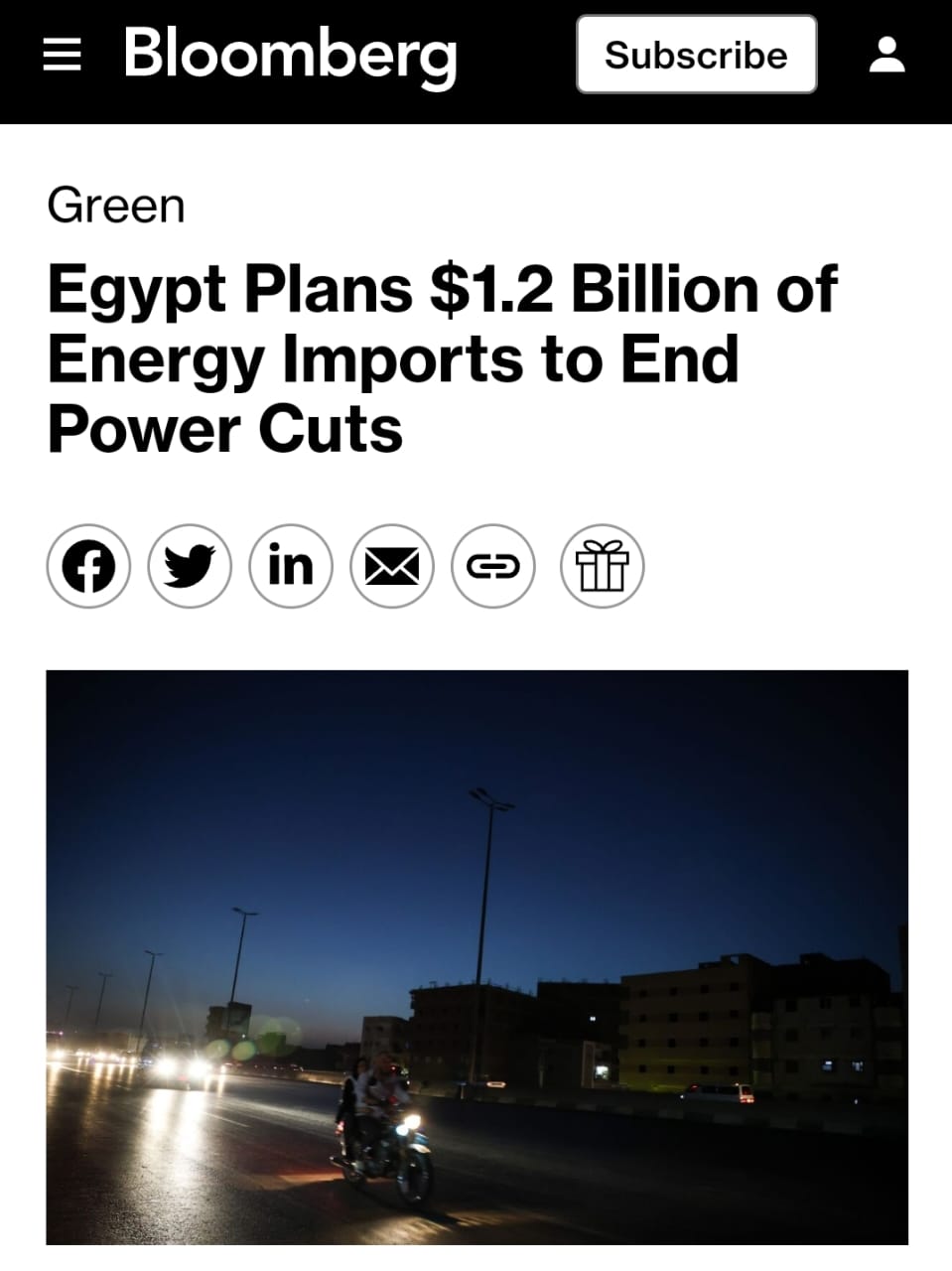Share the article on LinkedIn
Image resolution: width=952 pixels, height=1271 pixels.
[291, 566]
